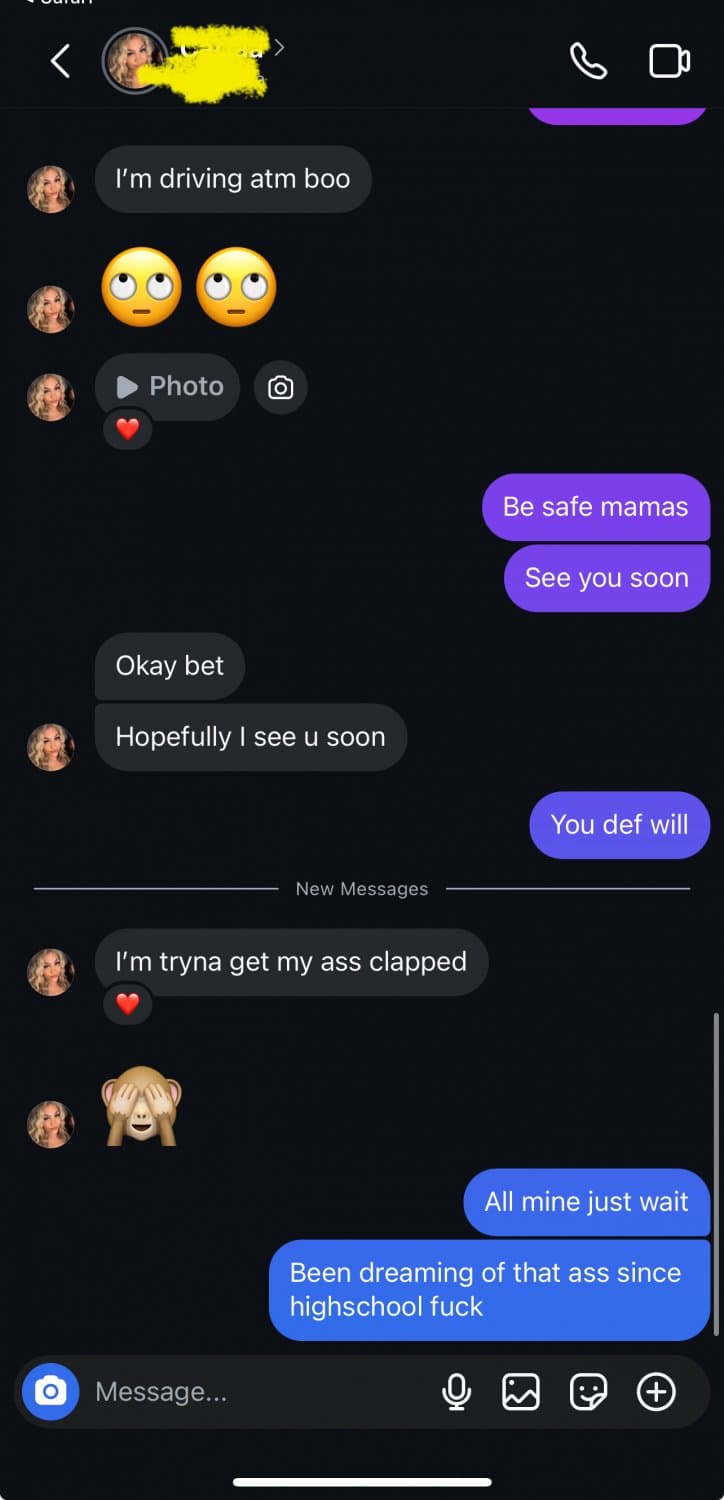Expand the conversation details via the right chevron

(x=280, y=46)
